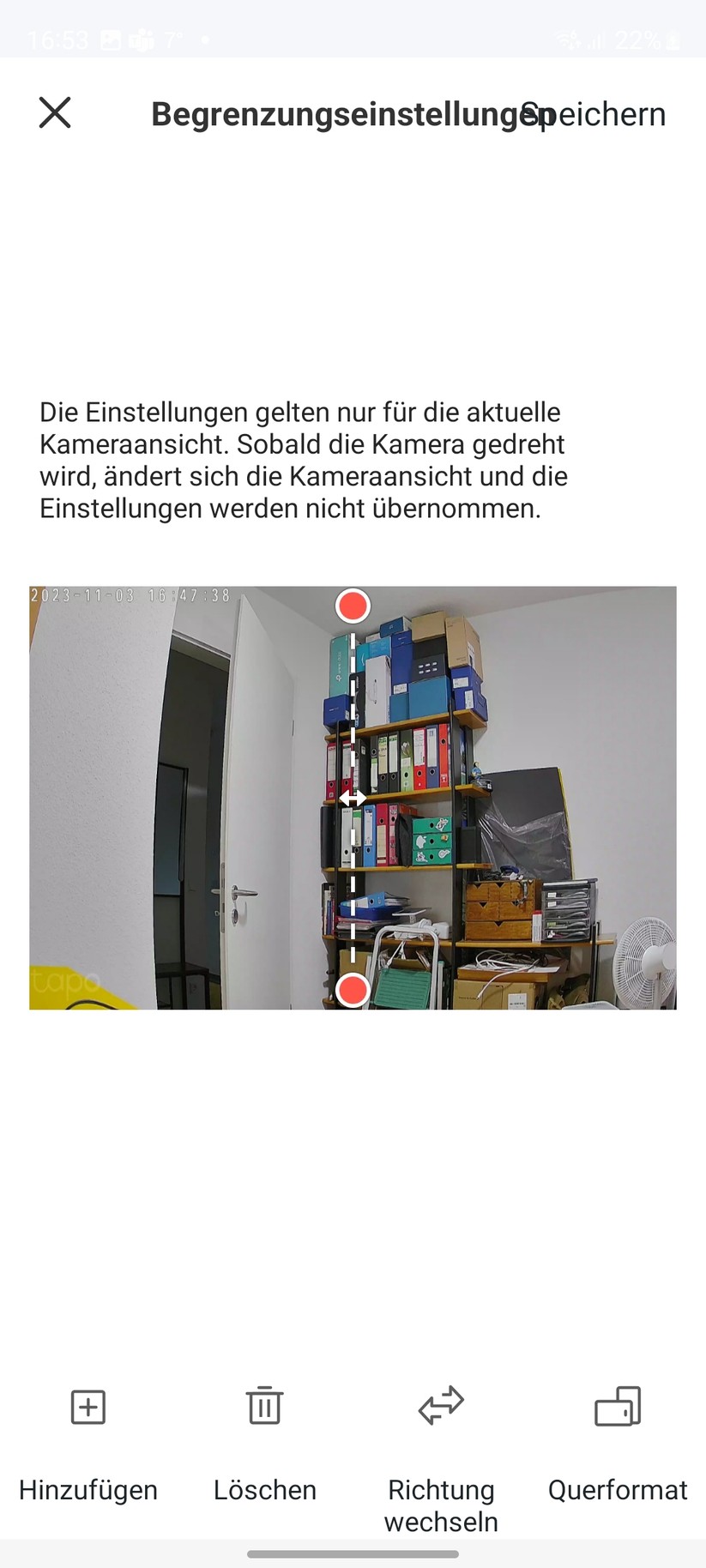Viewport: 706px width, 1568px height.
Task: Tap the white double-arrow handle on the line
Action: pyautogui.click(x=353, y=799)
